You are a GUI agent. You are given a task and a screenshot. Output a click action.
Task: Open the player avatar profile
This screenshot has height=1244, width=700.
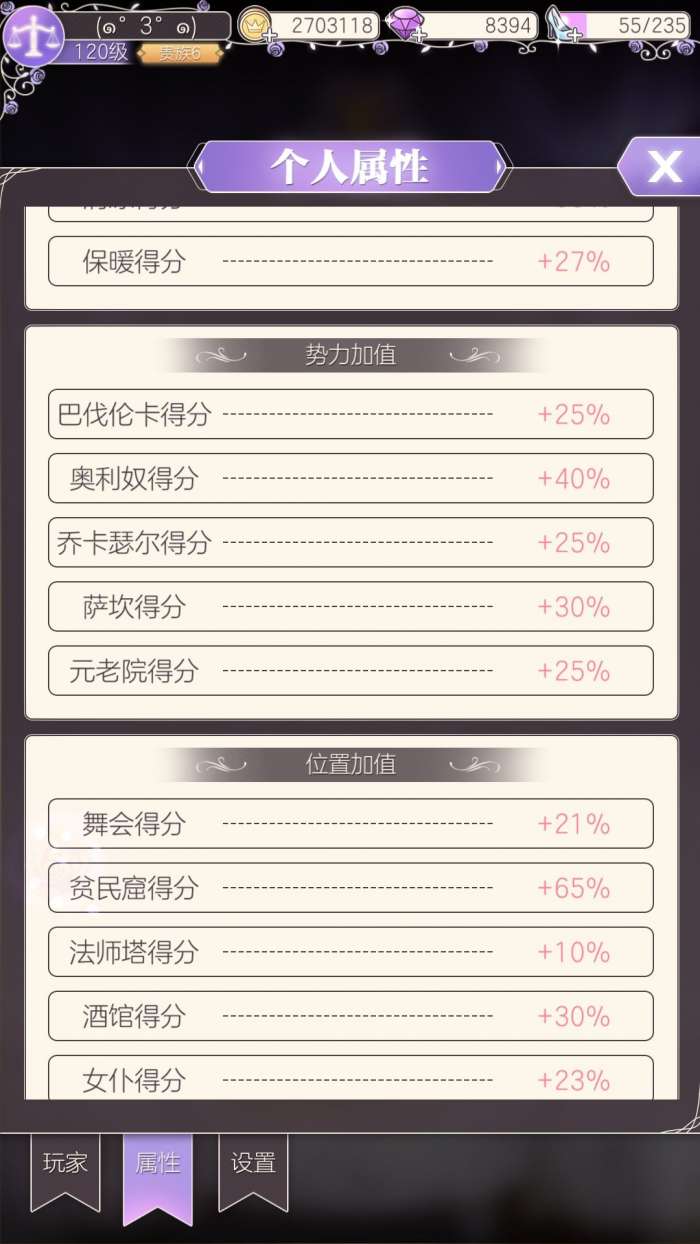point(33,35)
